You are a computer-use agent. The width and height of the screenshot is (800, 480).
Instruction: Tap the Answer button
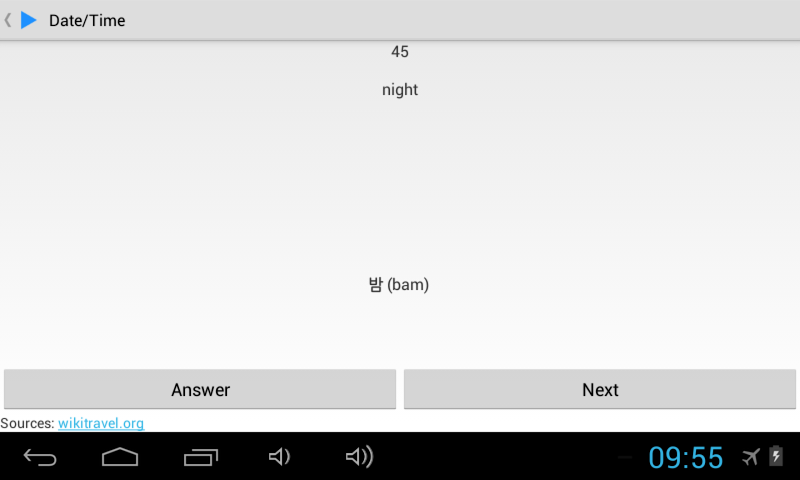200,390
